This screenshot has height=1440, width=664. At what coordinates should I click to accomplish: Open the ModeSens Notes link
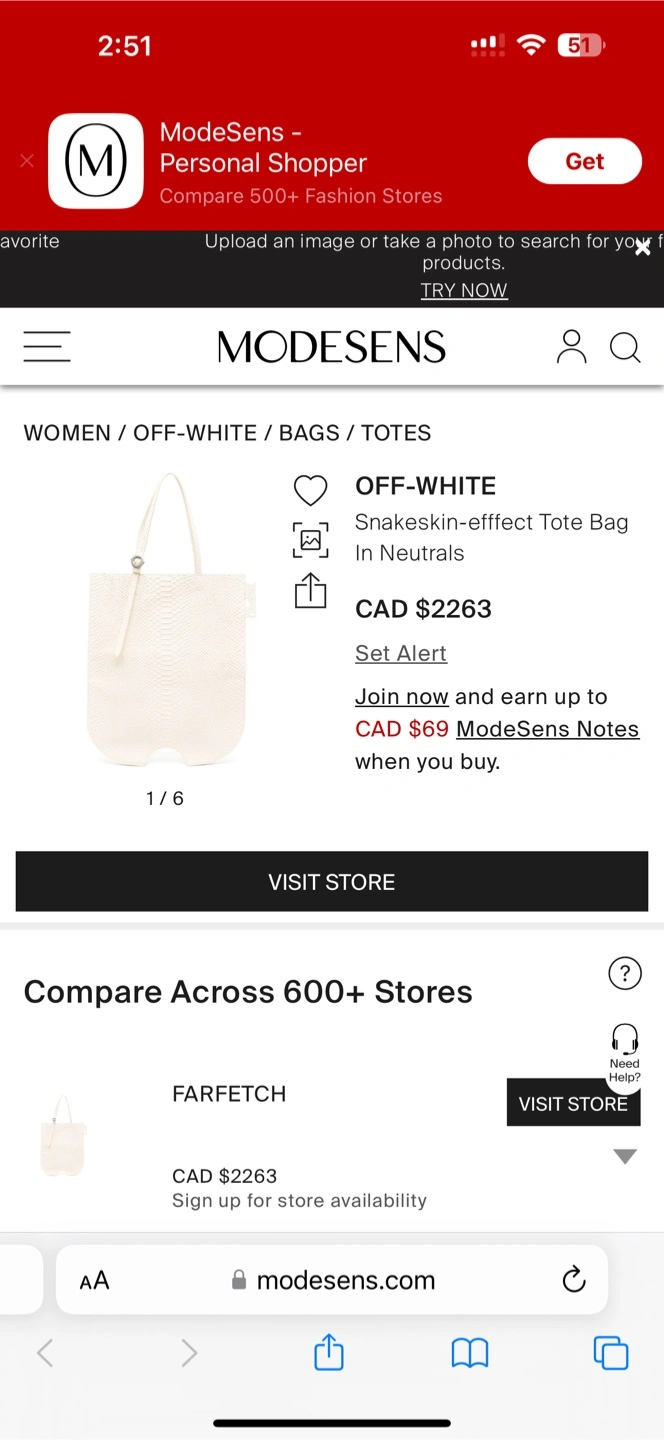tap(547, 729)
